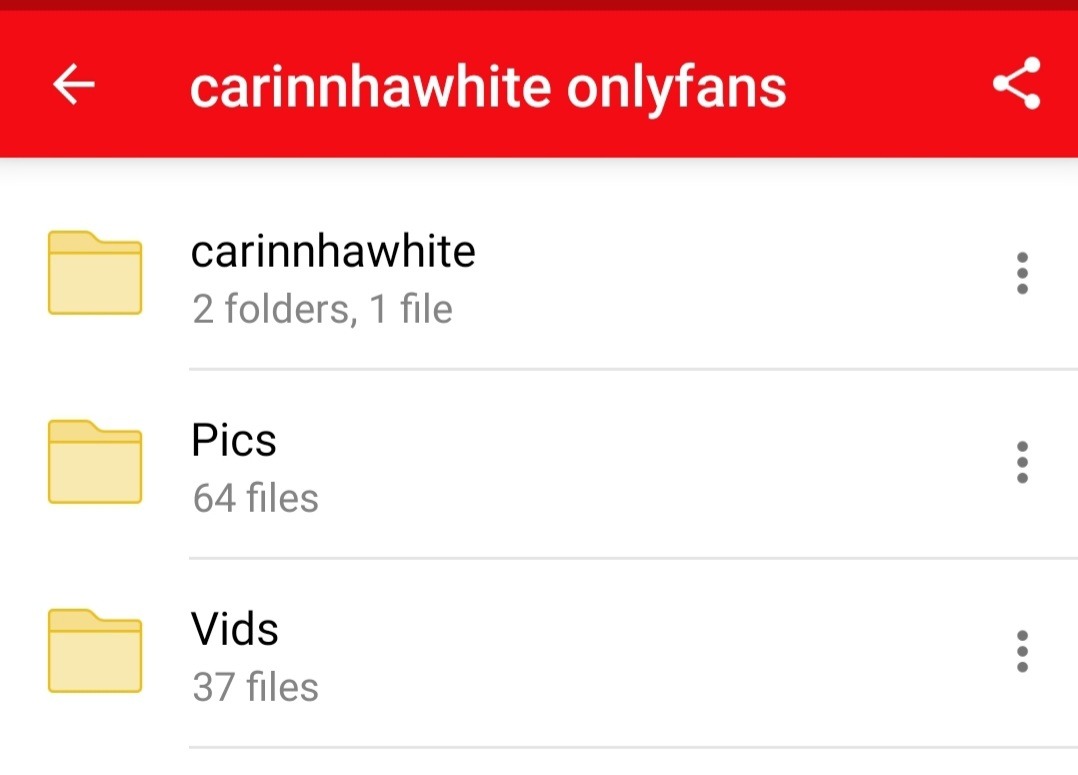Image resolution: width=1078 pixels, height=775 pixels.
Task: Open options menu for Pics folder
Action: [x=1021, y=462]
